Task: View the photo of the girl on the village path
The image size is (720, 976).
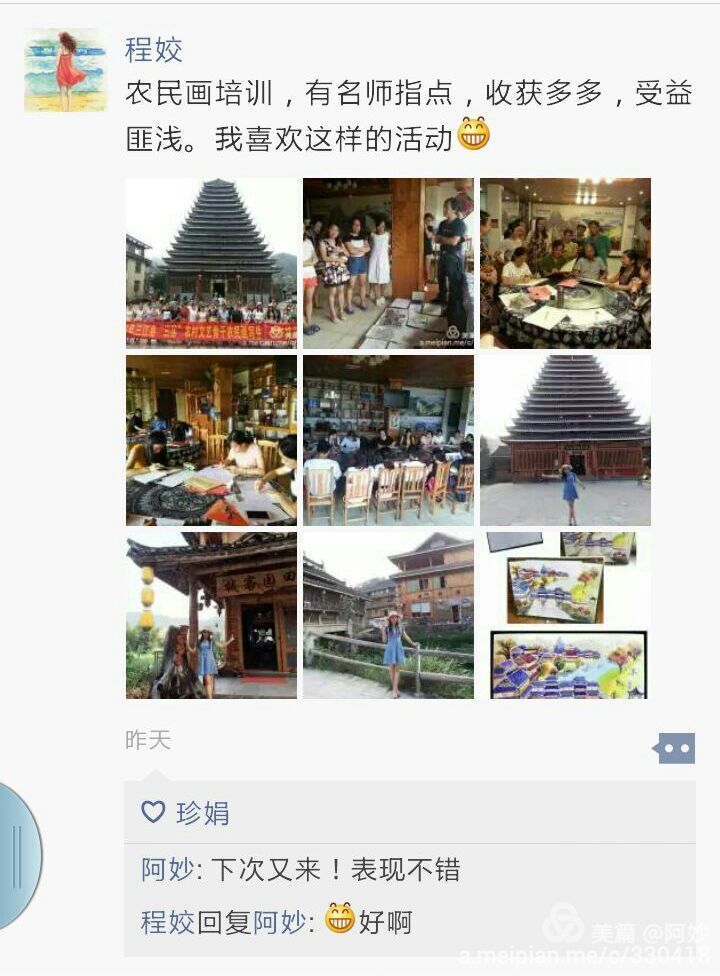Action: 388,615
